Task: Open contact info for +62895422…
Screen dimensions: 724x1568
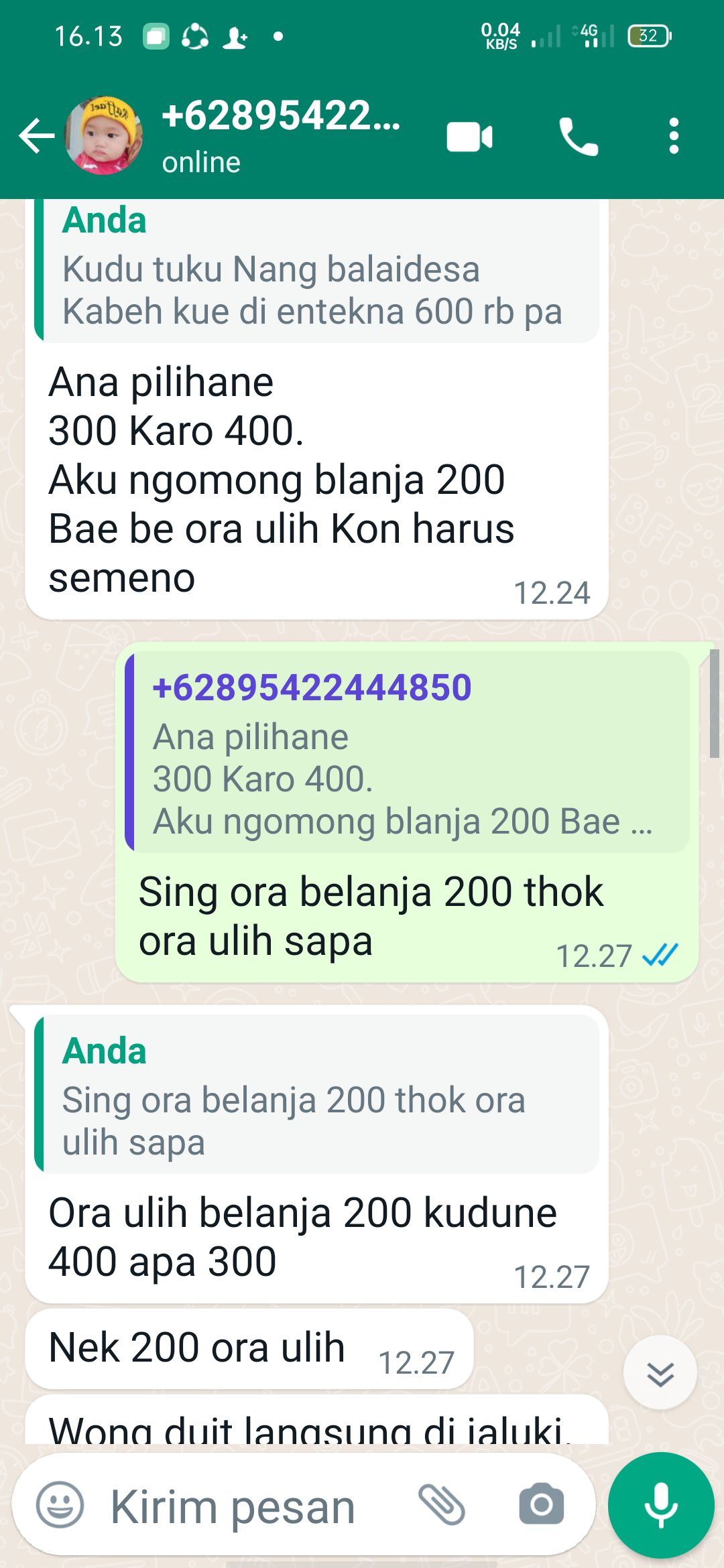Action: [282, 134]
